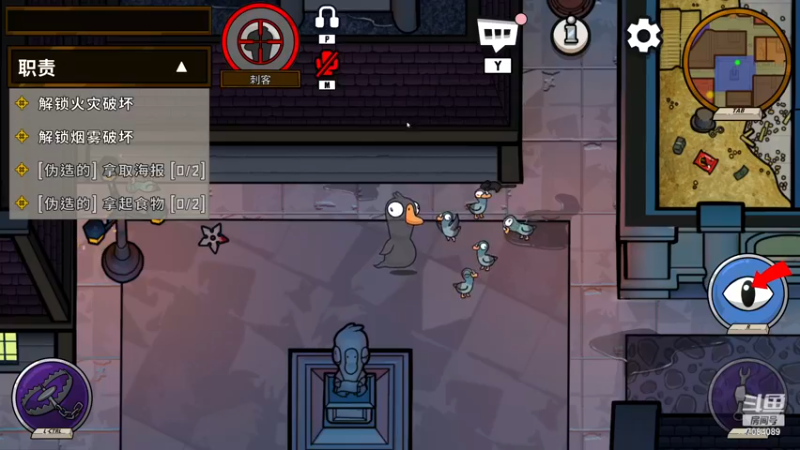Image resolution: width=800 pixels, height=450 pixels.
Task: Tap the 刺客 assassin role icon
Action: (260, 38)
